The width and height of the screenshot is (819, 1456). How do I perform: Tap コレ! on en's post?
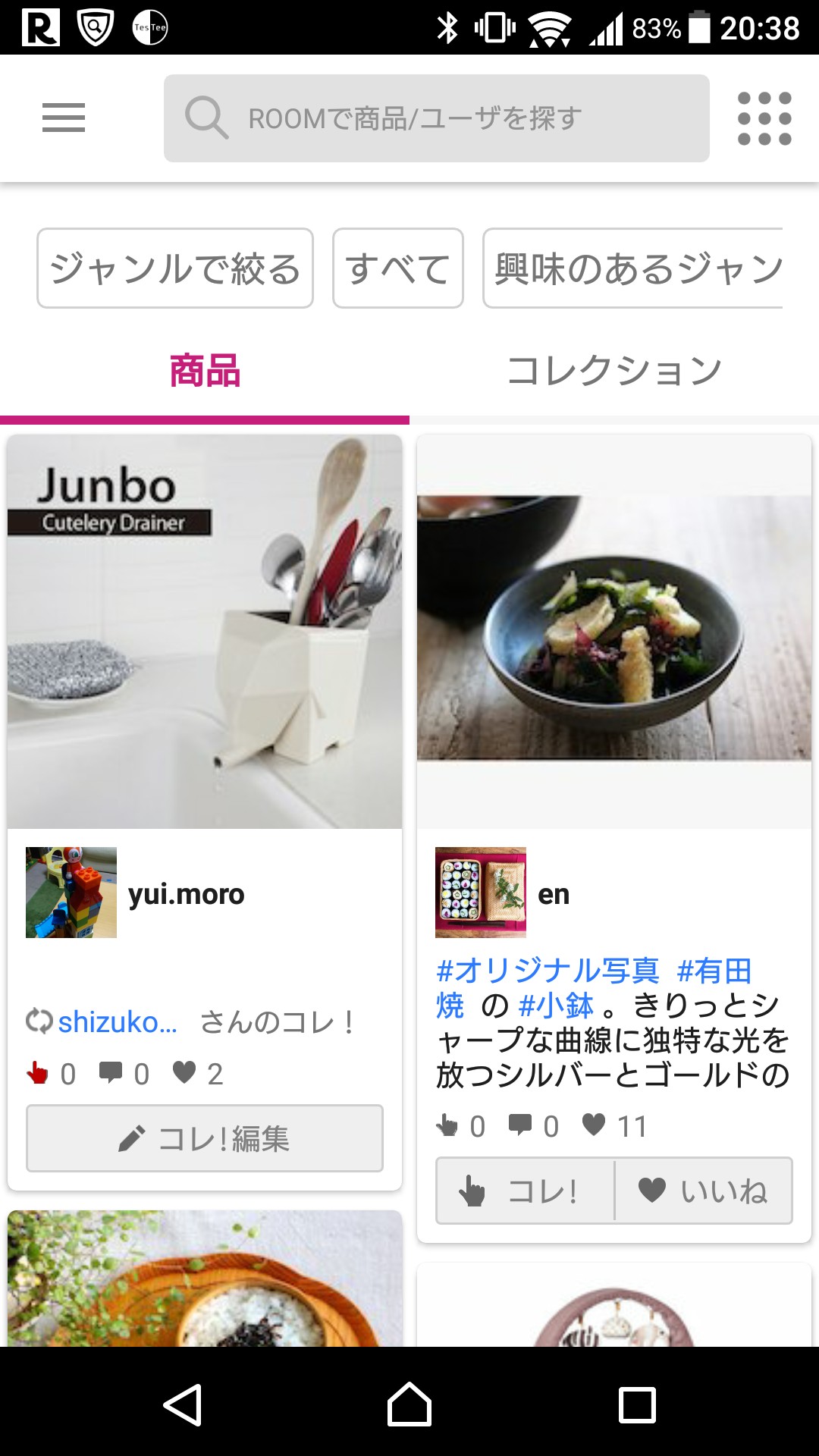525,1191
